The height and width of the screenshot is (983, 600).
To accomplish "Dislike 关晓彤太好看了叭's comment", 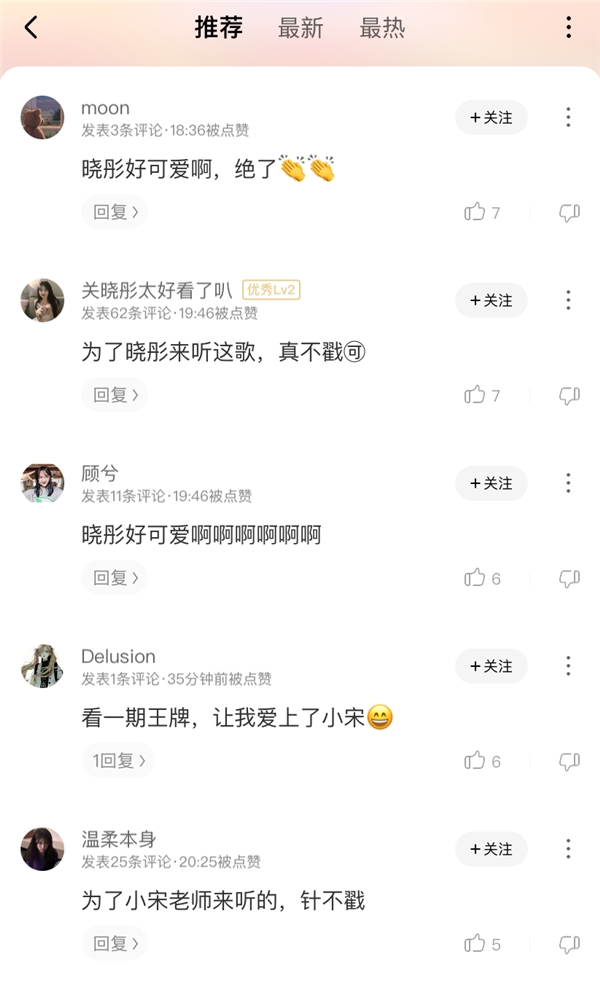I will pyautogui.click(x=569, y=395).
